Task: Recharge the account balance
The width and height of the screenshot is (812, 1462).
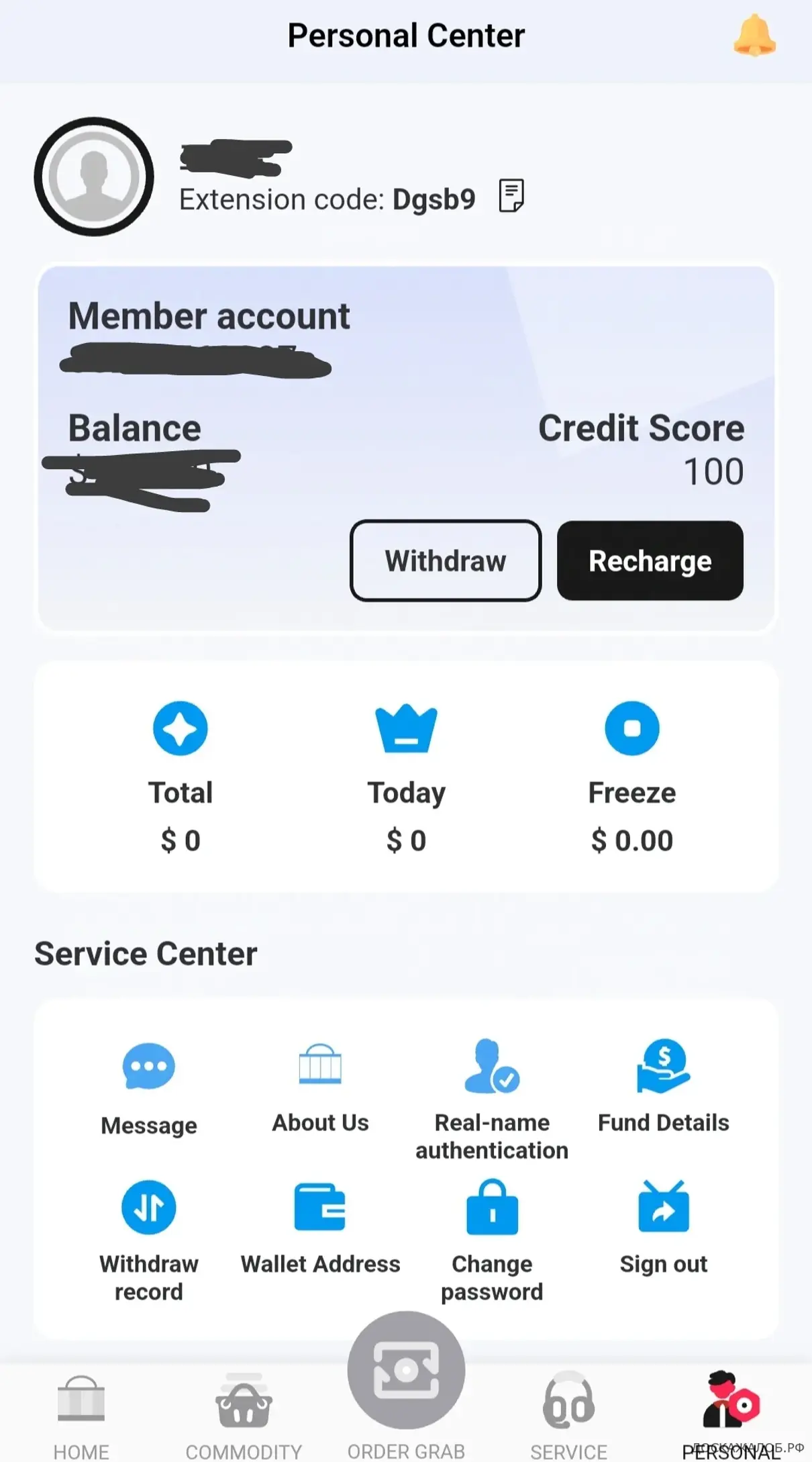Action: point(650,561)
